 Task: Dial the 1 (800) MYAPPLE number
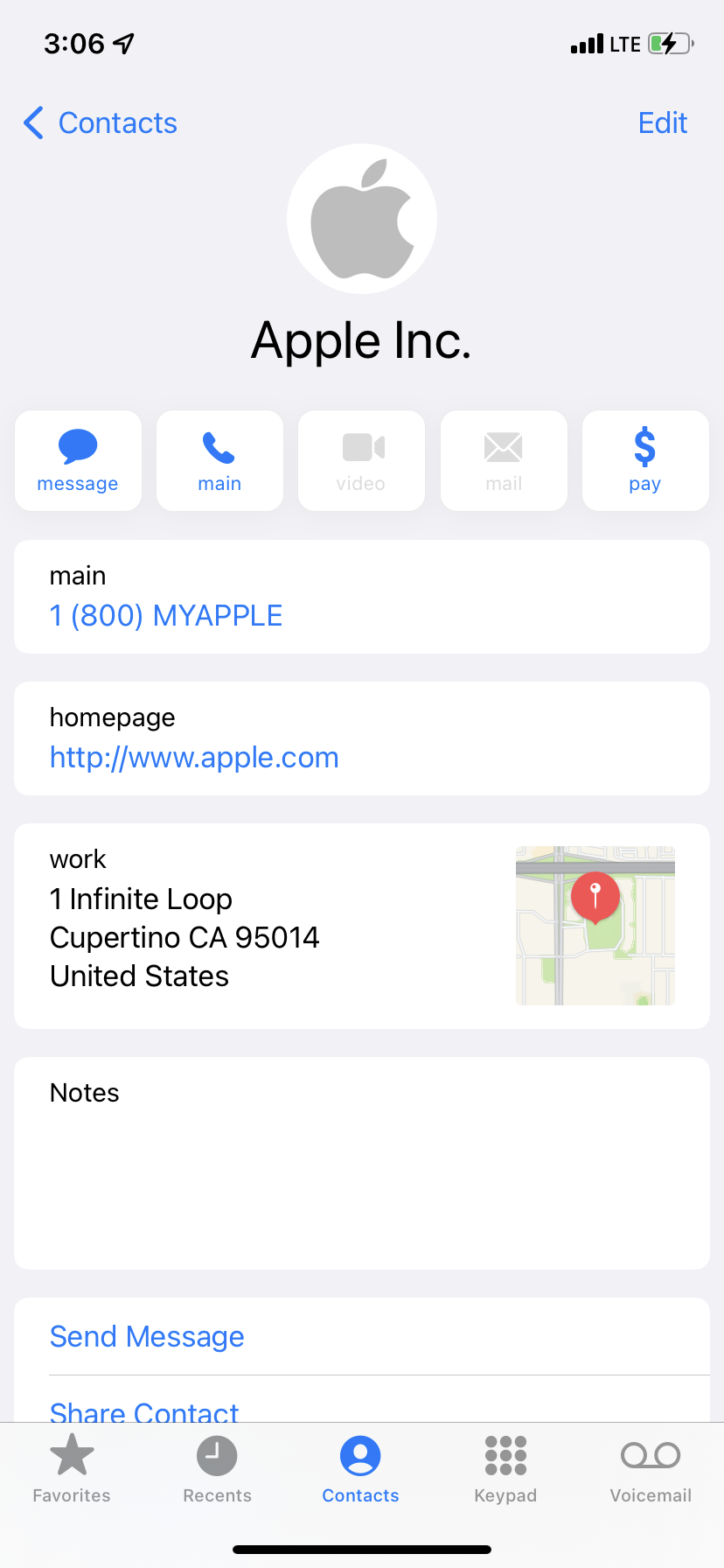coord(166,616)
